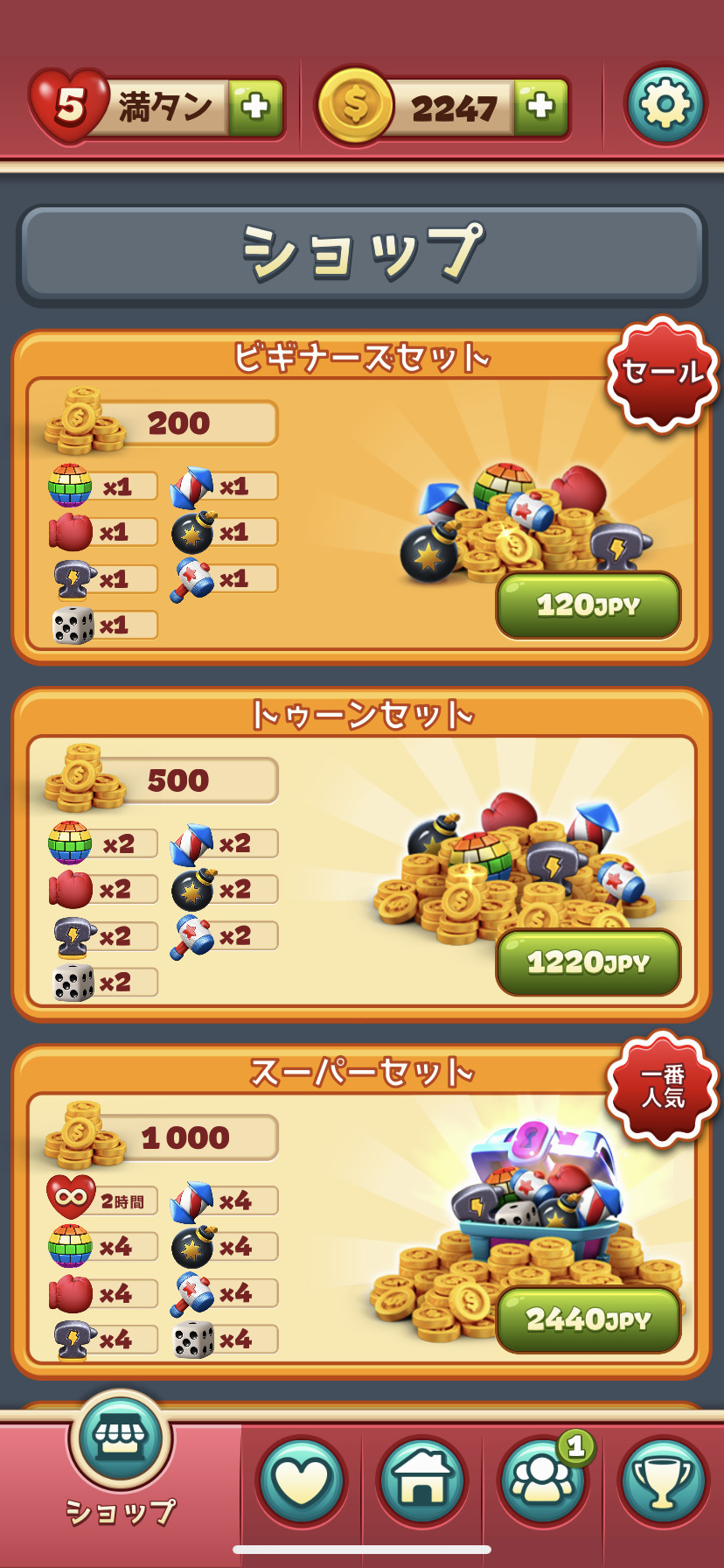724x1568 pixels.
Task: Switch to the lives heart tab
Action: (302, 1481)
